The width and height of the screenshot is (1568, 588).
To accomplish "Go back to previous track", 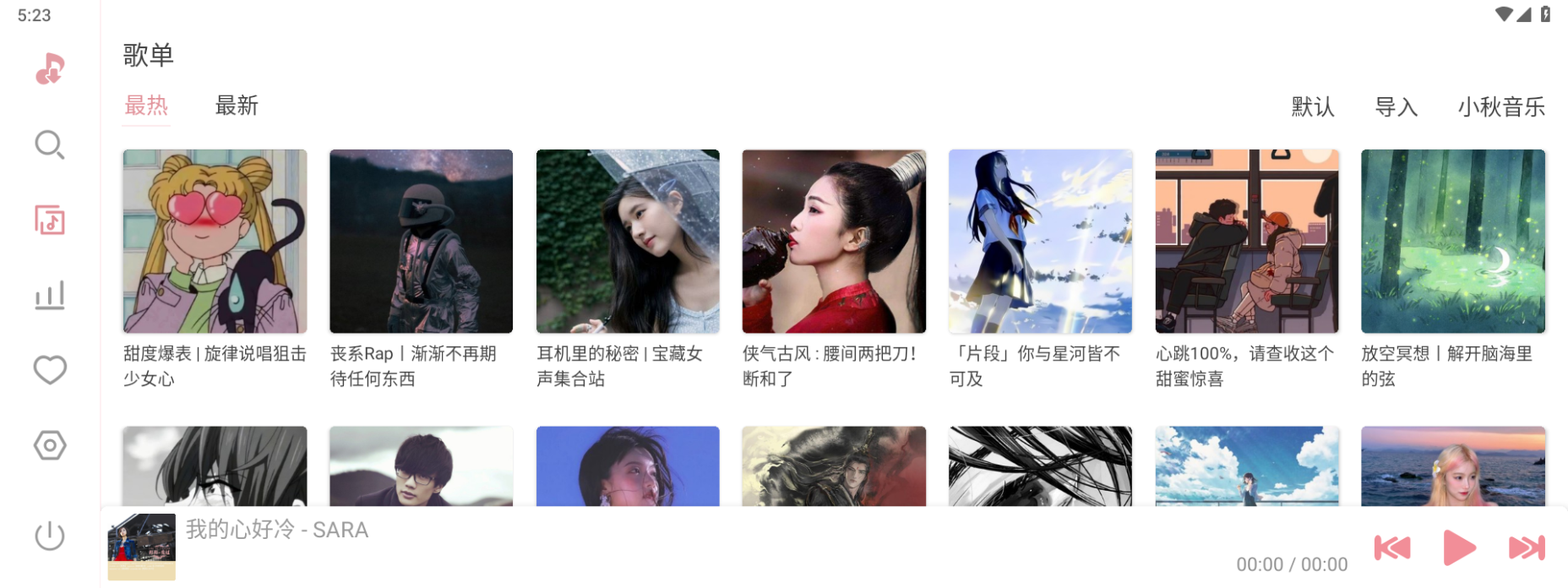I will 1392,547.
